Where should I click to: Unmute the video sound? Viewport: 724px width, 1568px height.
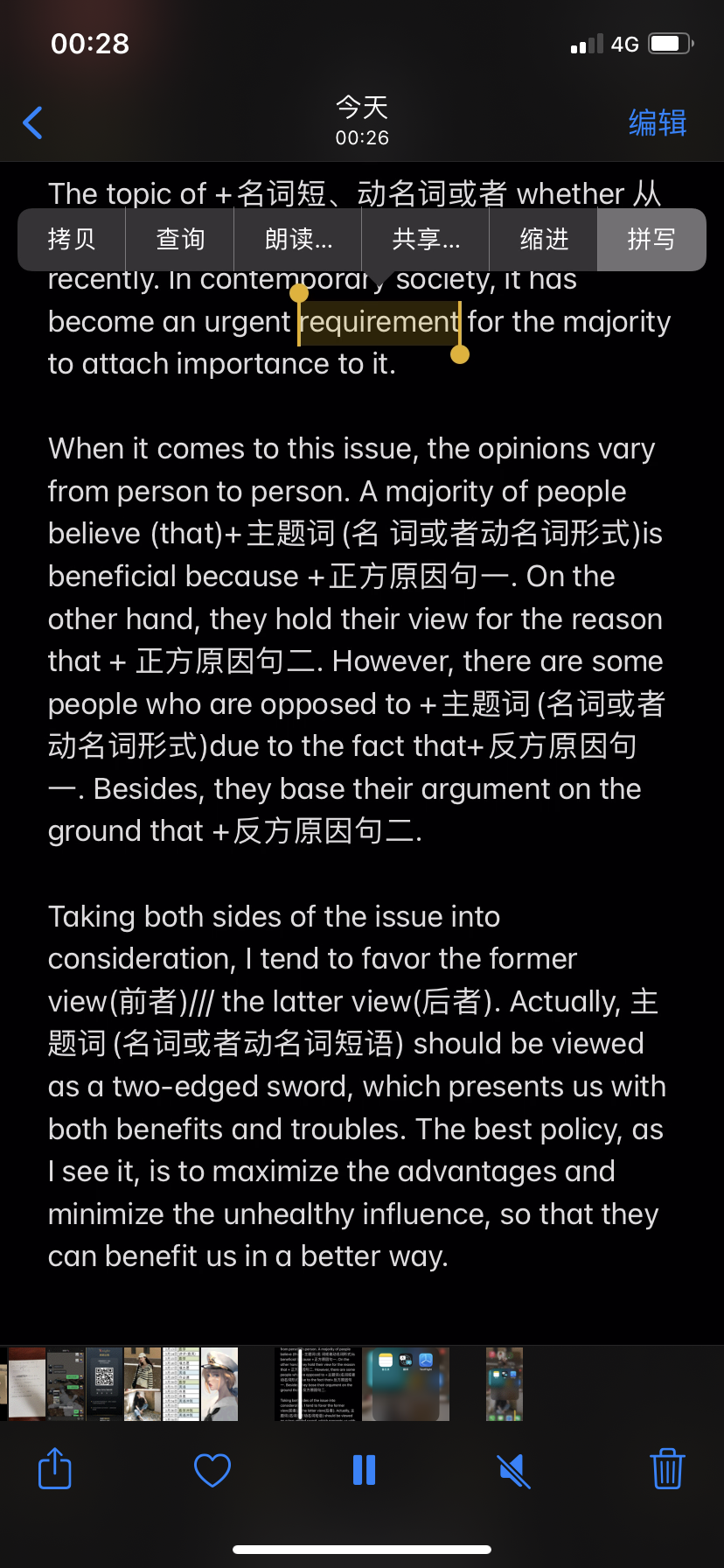pos(514,1470)
